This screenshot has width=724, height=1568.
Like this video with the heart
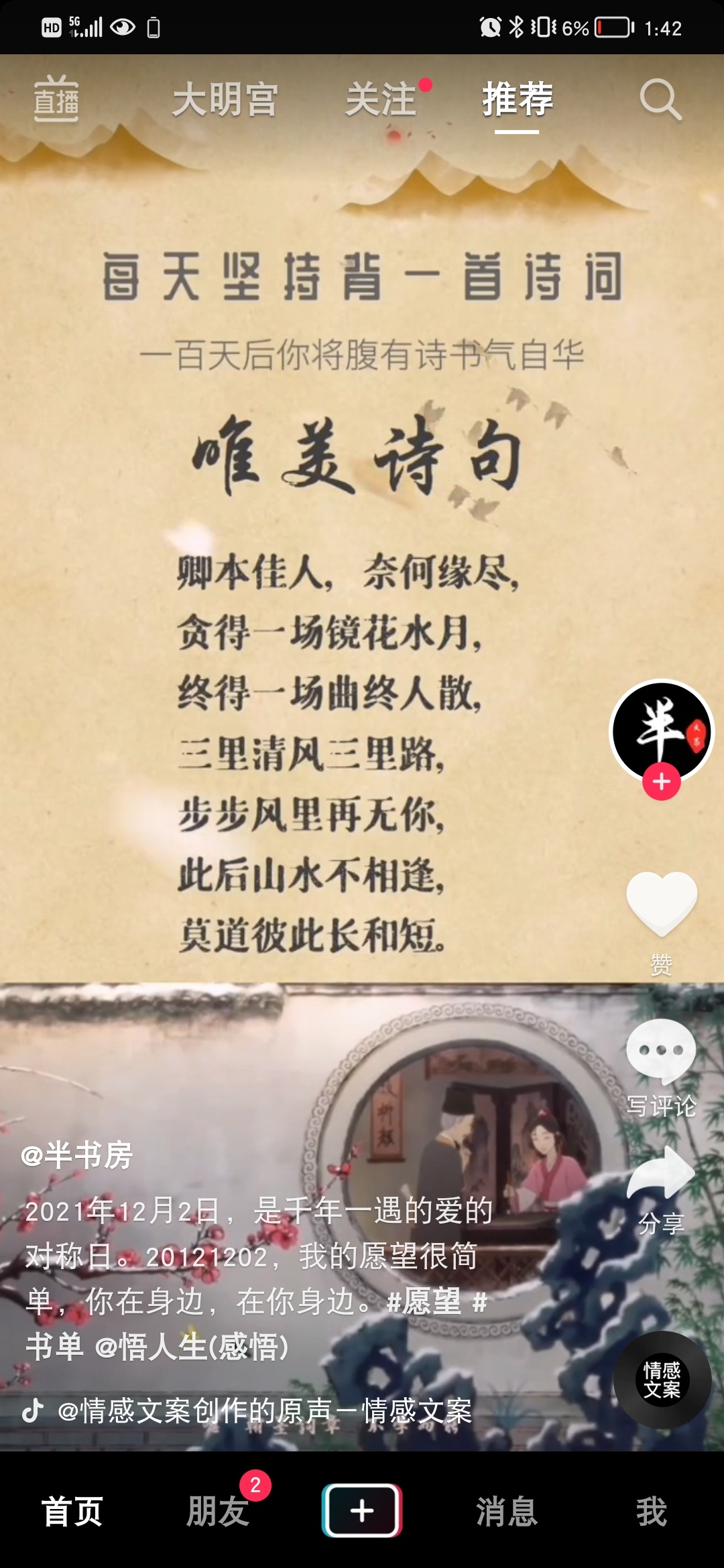661,905
